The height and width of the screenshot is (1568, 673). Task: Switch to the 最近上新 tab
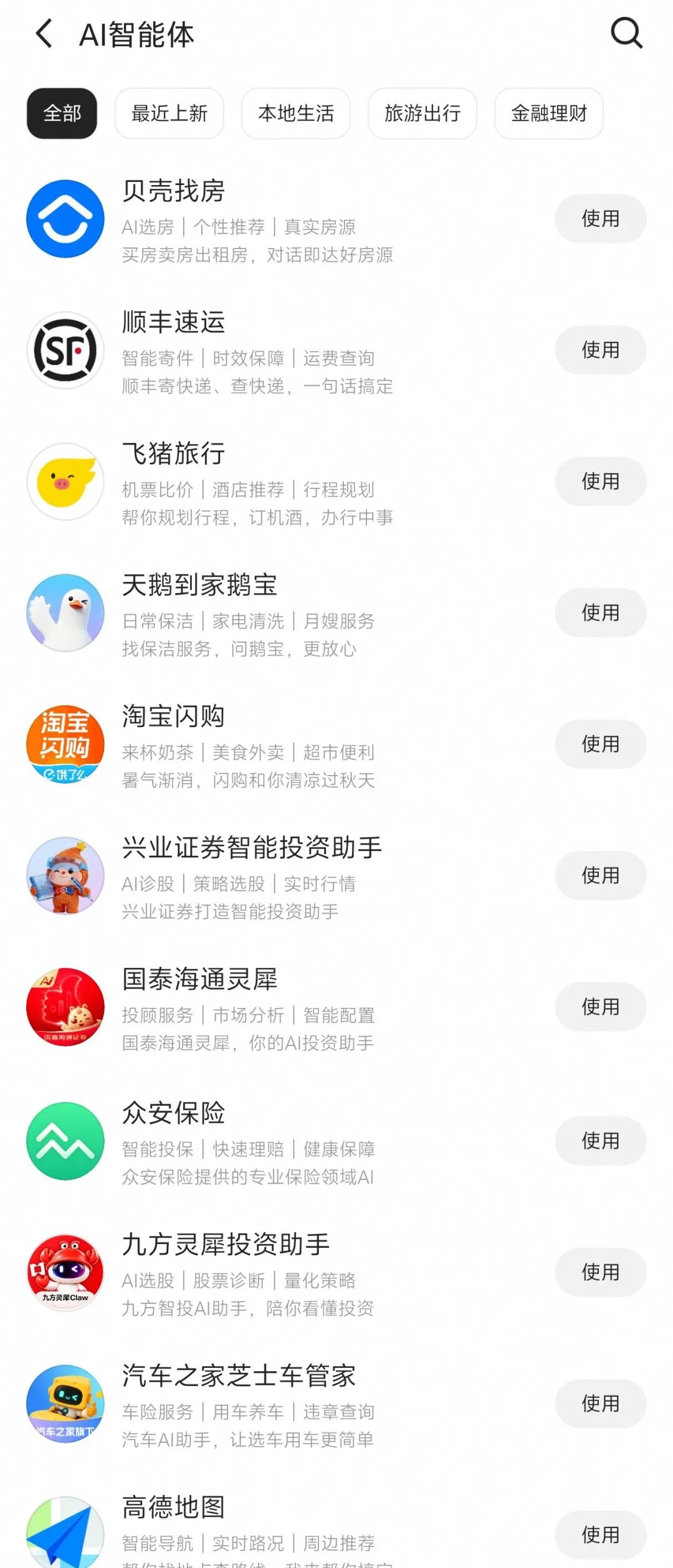[x=169, y=113]
